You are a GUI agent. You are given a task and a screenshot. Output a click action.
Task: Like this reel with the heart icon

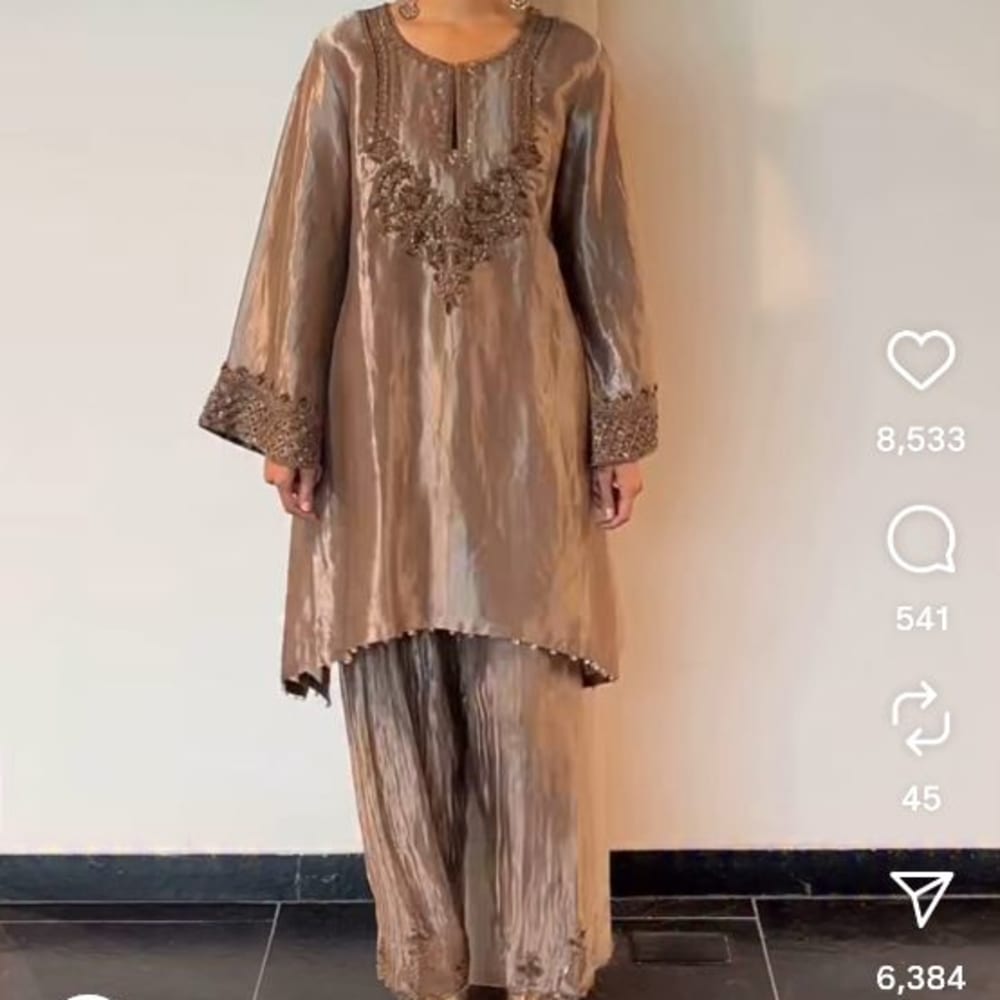tap(921, 360)
